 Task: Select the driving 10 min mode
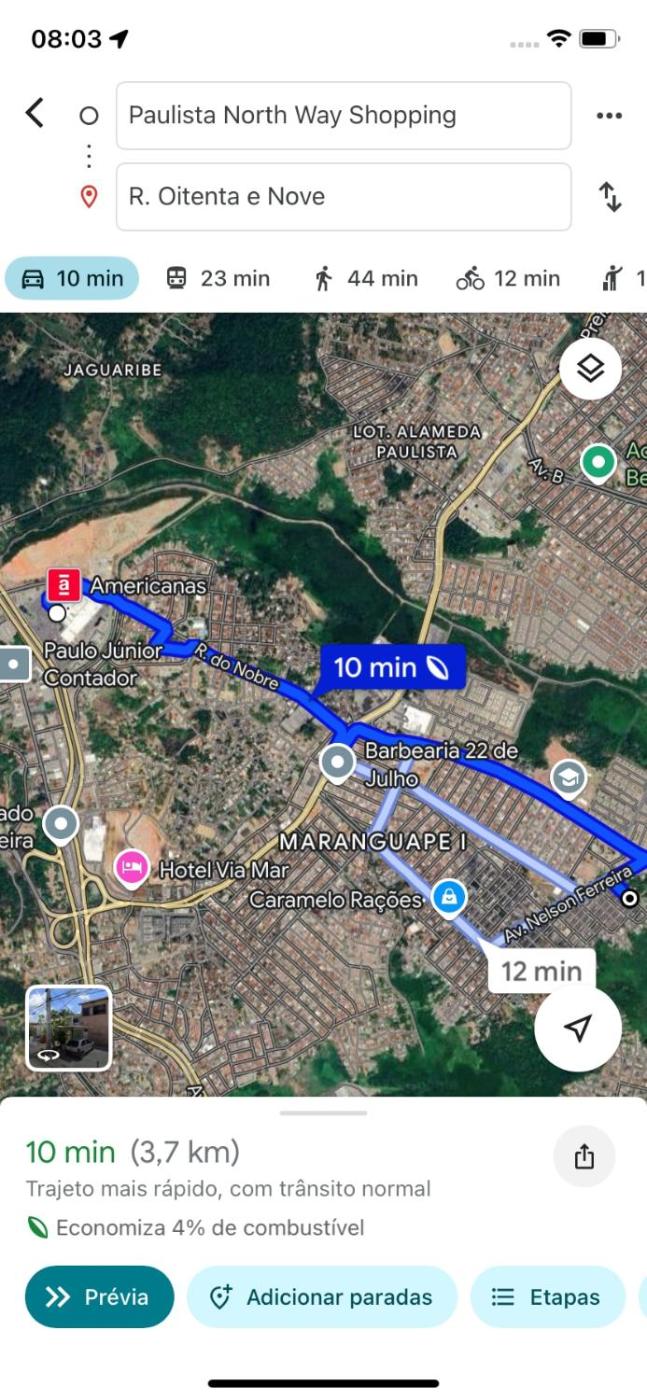[x=72, y=278]
